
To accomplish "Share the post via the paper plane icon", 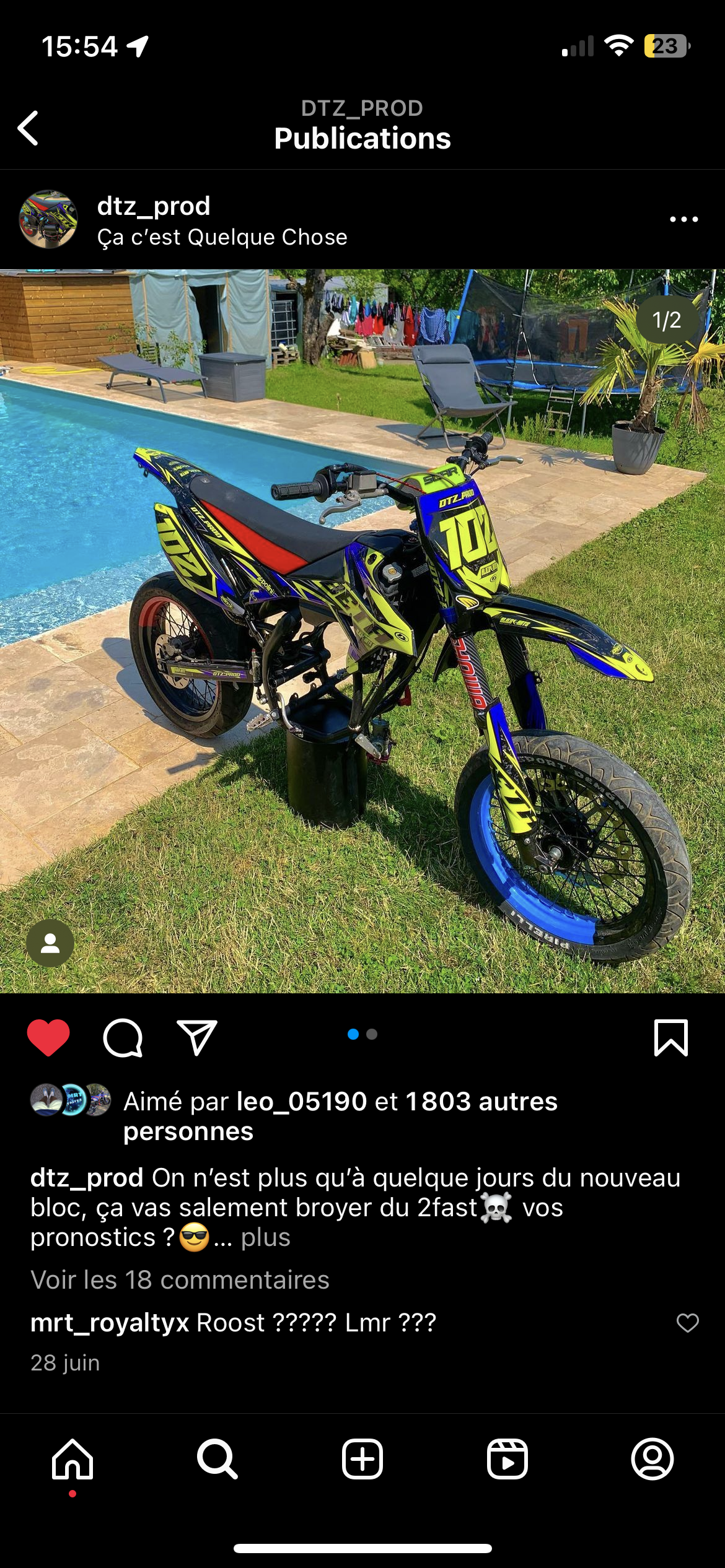I will coord(197,1037).
